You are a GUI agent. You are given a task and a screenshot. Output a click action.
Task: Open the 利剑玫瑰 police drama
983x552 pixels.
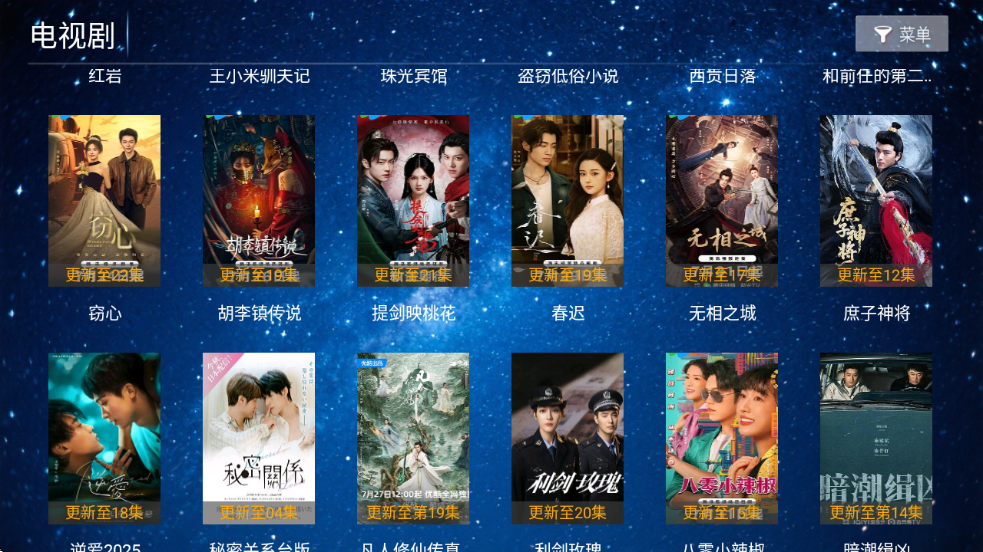pyautogui.click(x=567, y=438)
